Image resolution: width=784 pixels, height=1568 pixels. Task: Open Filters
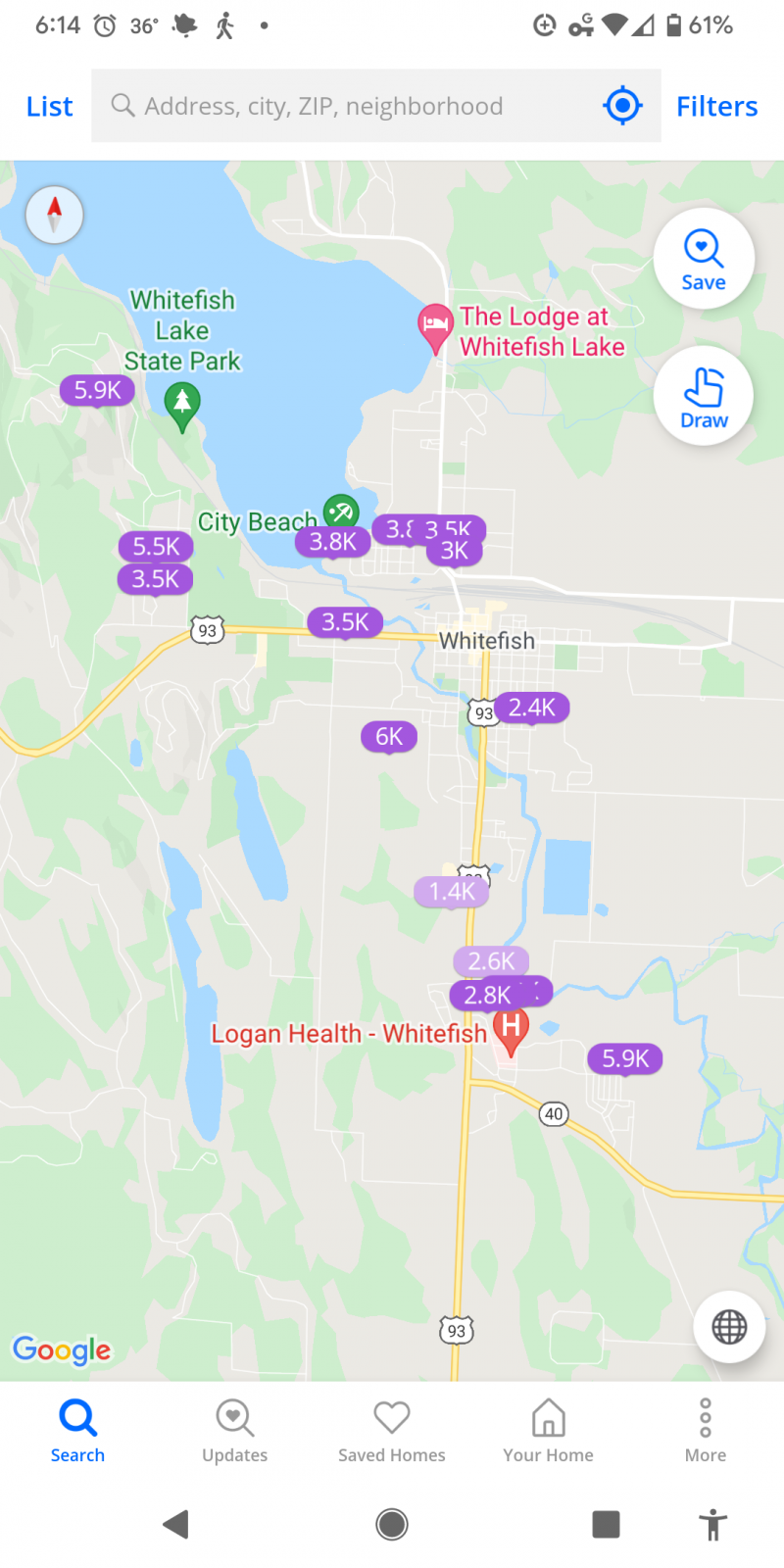[x=716, y=106]
